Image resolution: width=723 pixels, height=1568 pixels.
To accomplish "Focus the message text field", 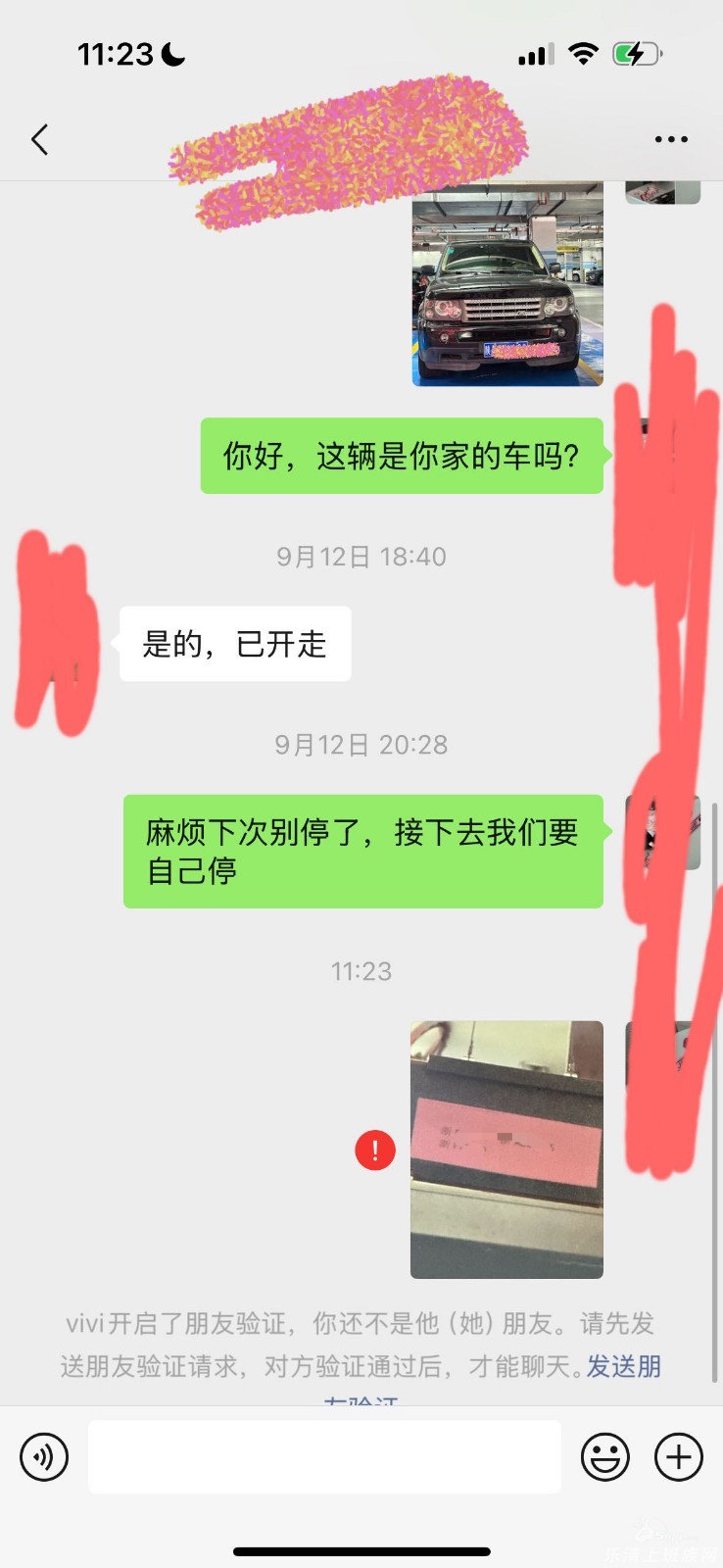I will coord(324,1457).
